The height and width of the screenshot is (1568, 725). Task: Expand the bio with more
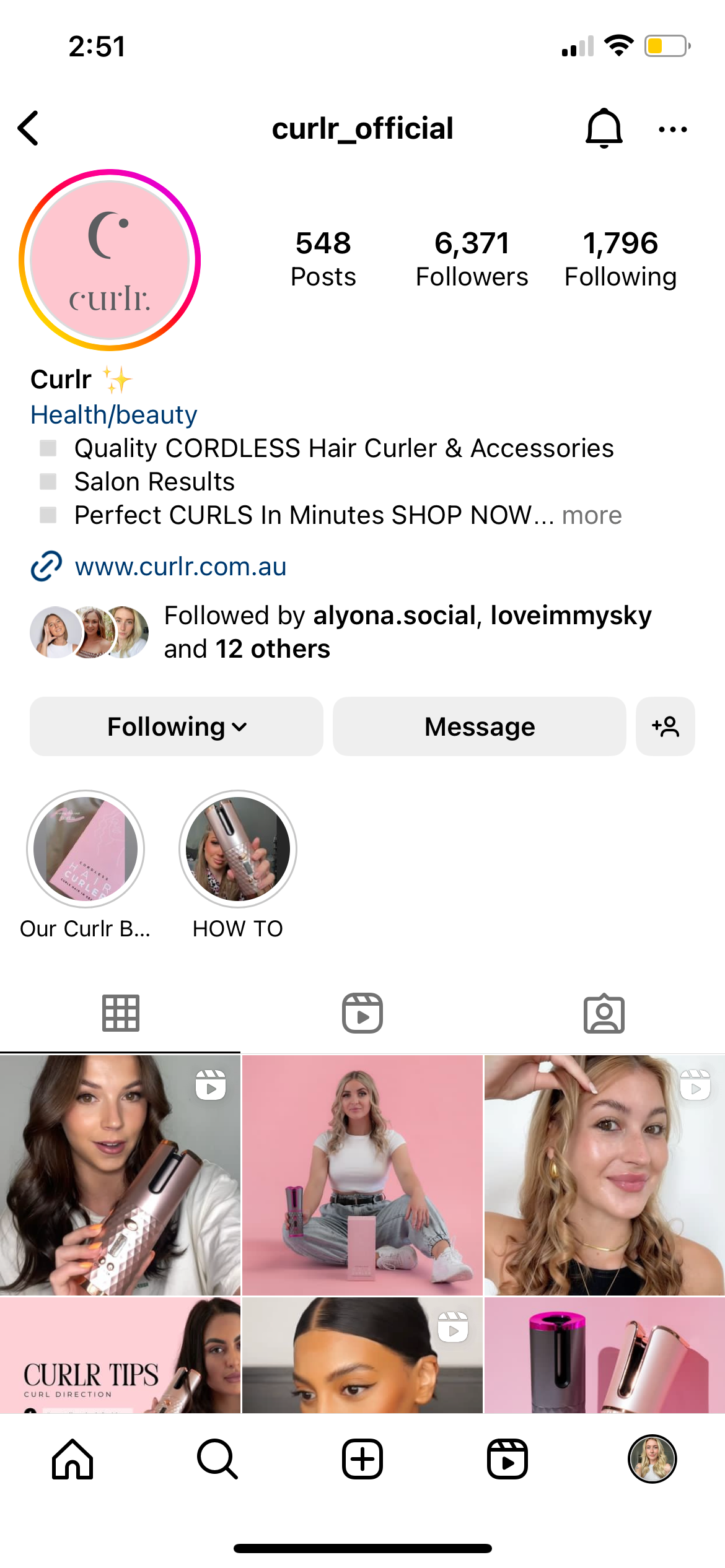tap(591, 515)
